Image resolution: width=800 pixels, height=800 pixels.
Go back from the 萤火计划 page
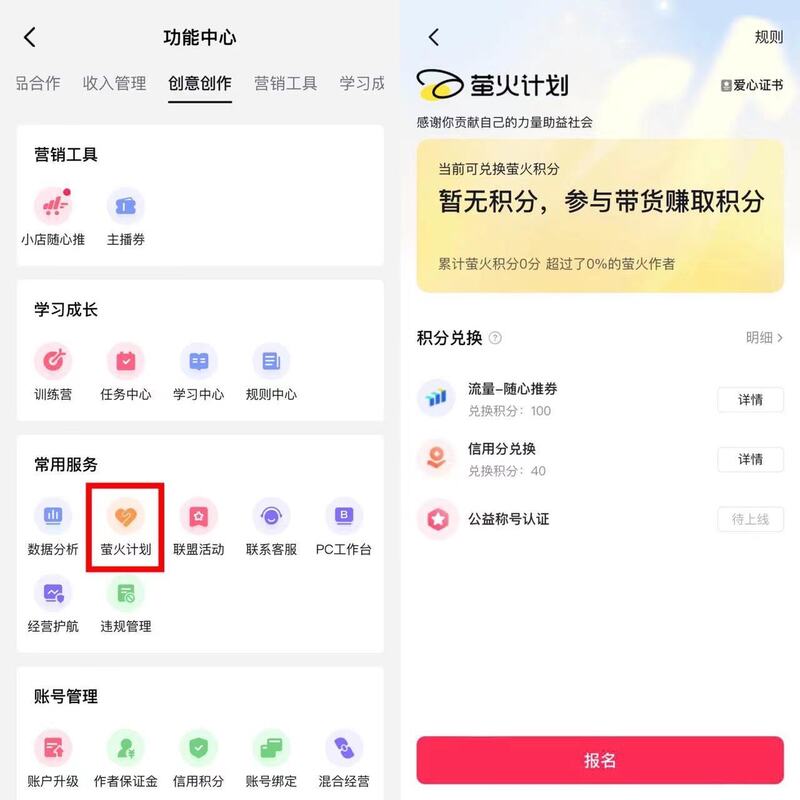(433, 38)
